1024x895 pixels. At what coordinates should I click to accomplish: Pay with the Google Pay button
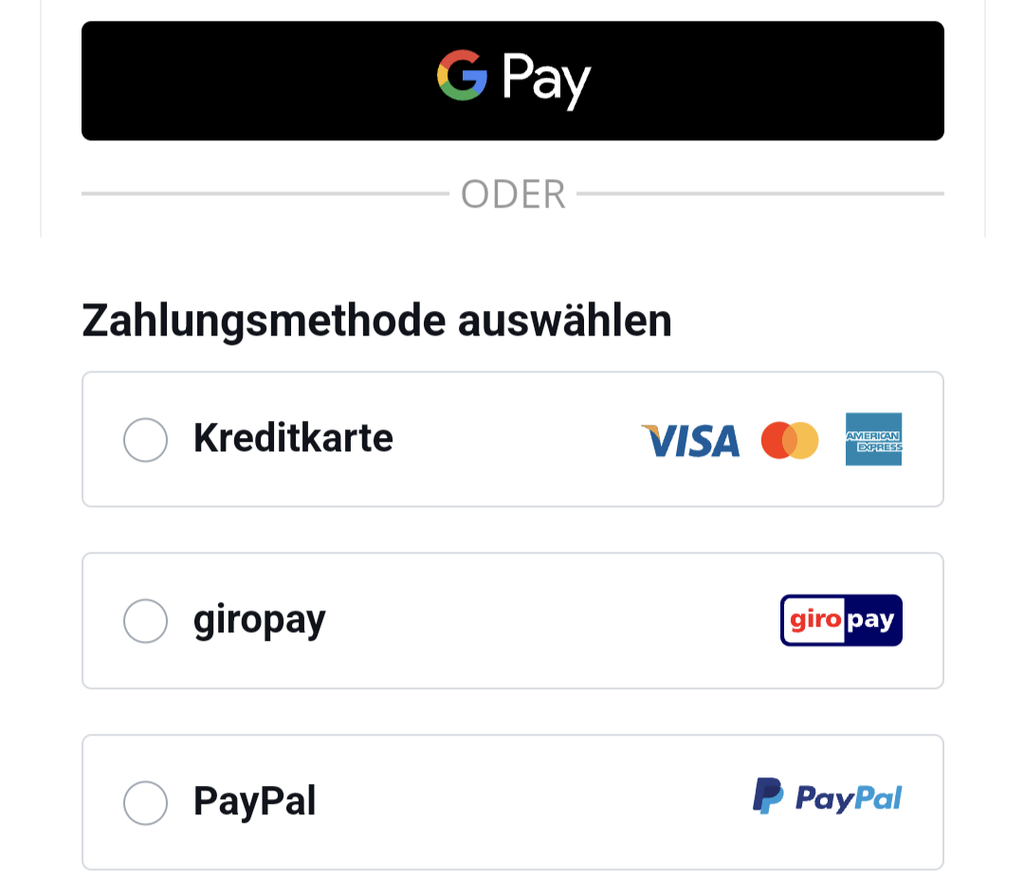(x=512, y=80)
